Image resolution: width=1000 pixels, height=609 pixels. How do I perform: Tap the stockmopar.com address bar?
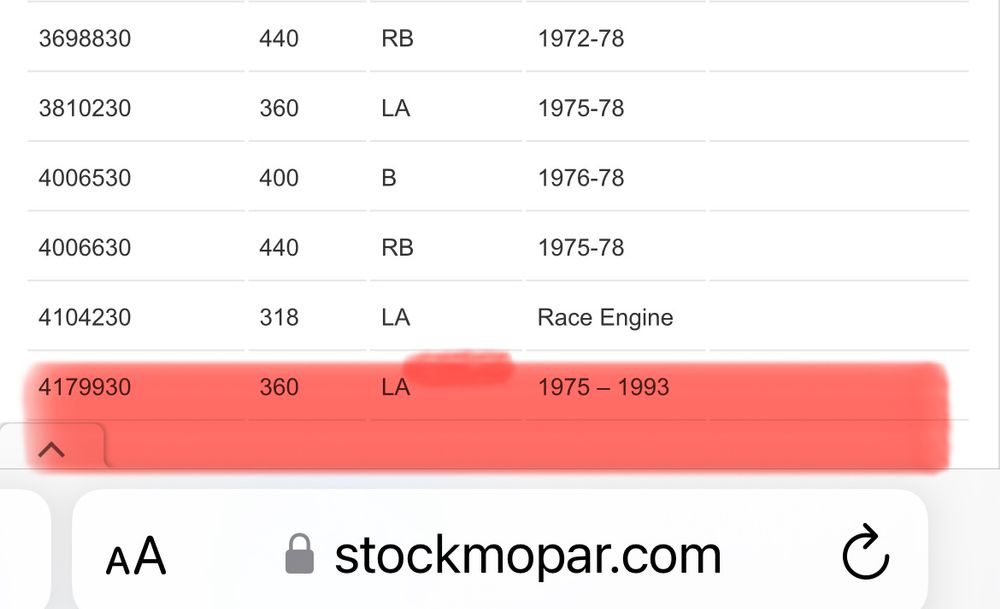[x=527, y=555]
